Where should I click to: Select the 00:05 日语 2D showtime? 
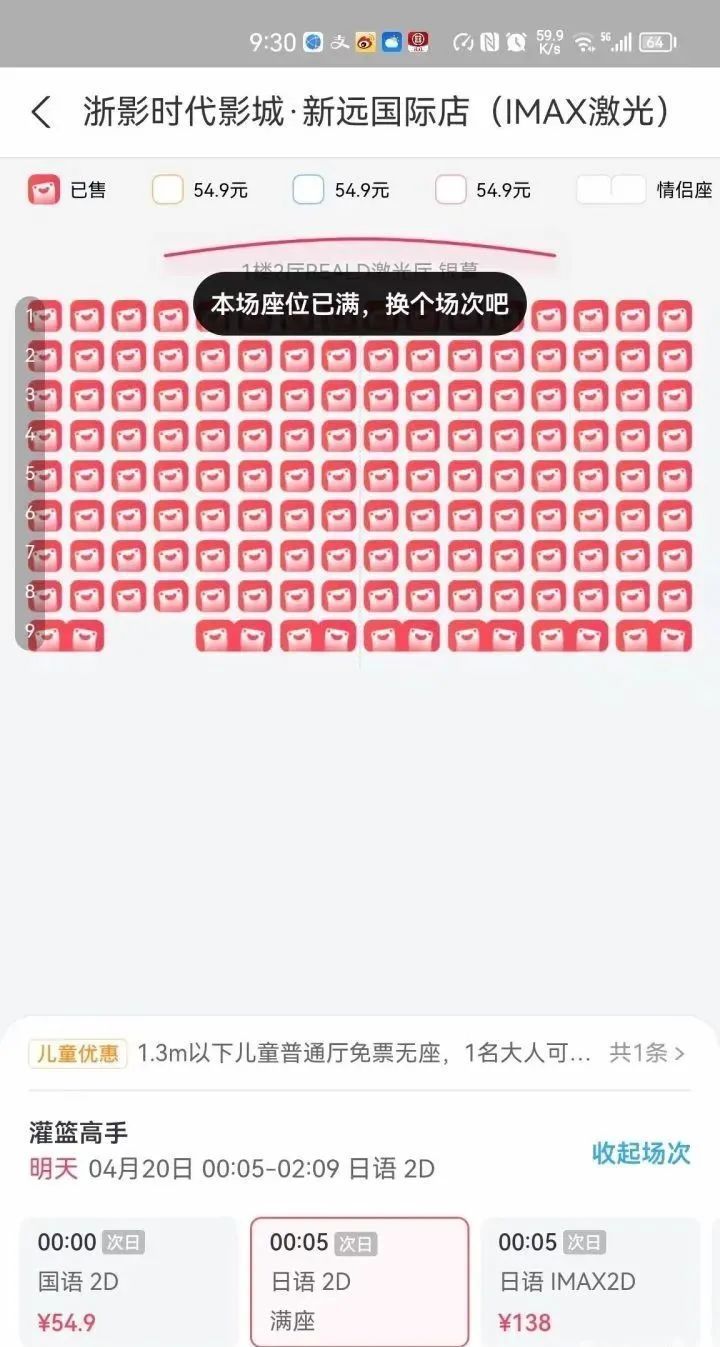pyautogui.click(x=359, y=1281)
